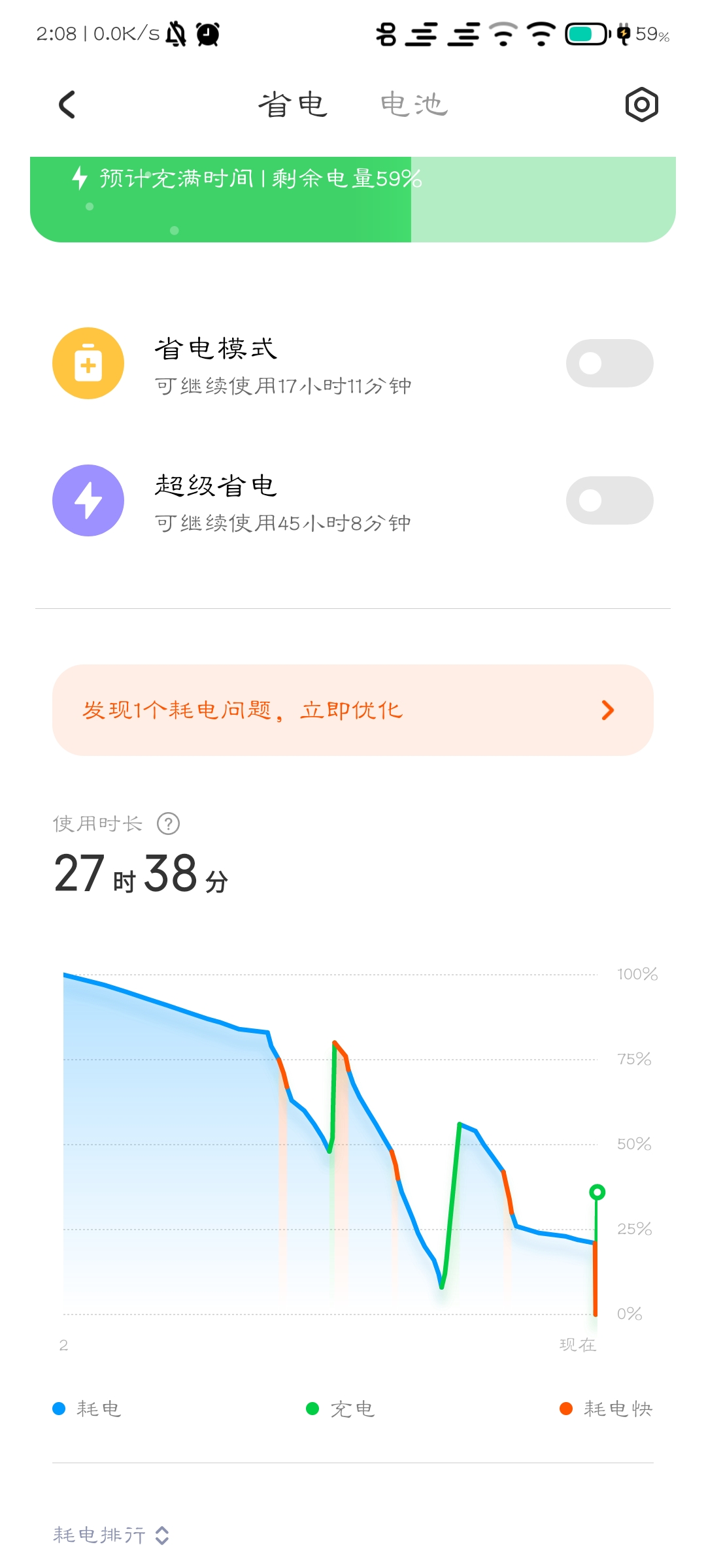Tap the 使用时长 help question icon

click(x=169, y=824)
